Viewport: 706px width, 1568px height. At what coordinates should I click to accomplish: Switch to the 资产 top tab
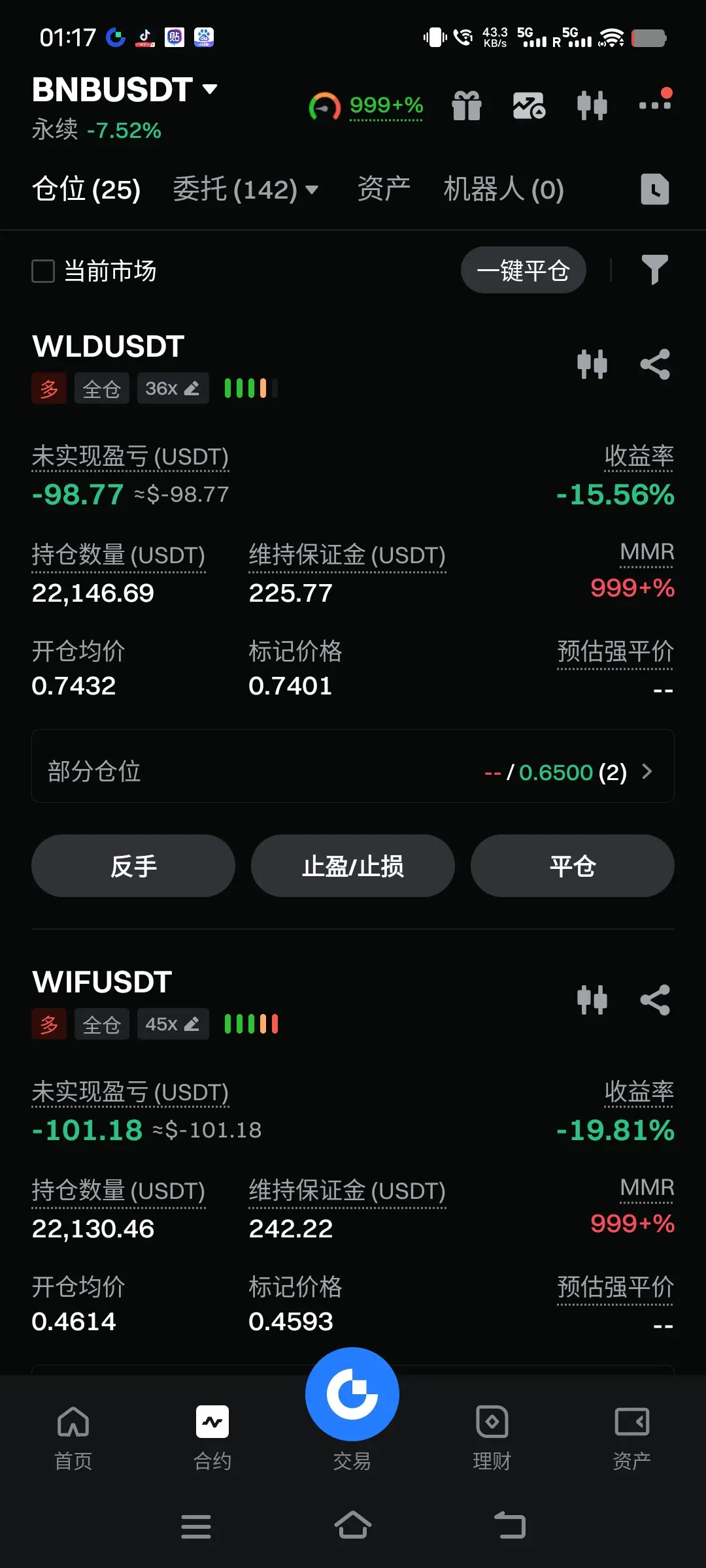(384, 189)
